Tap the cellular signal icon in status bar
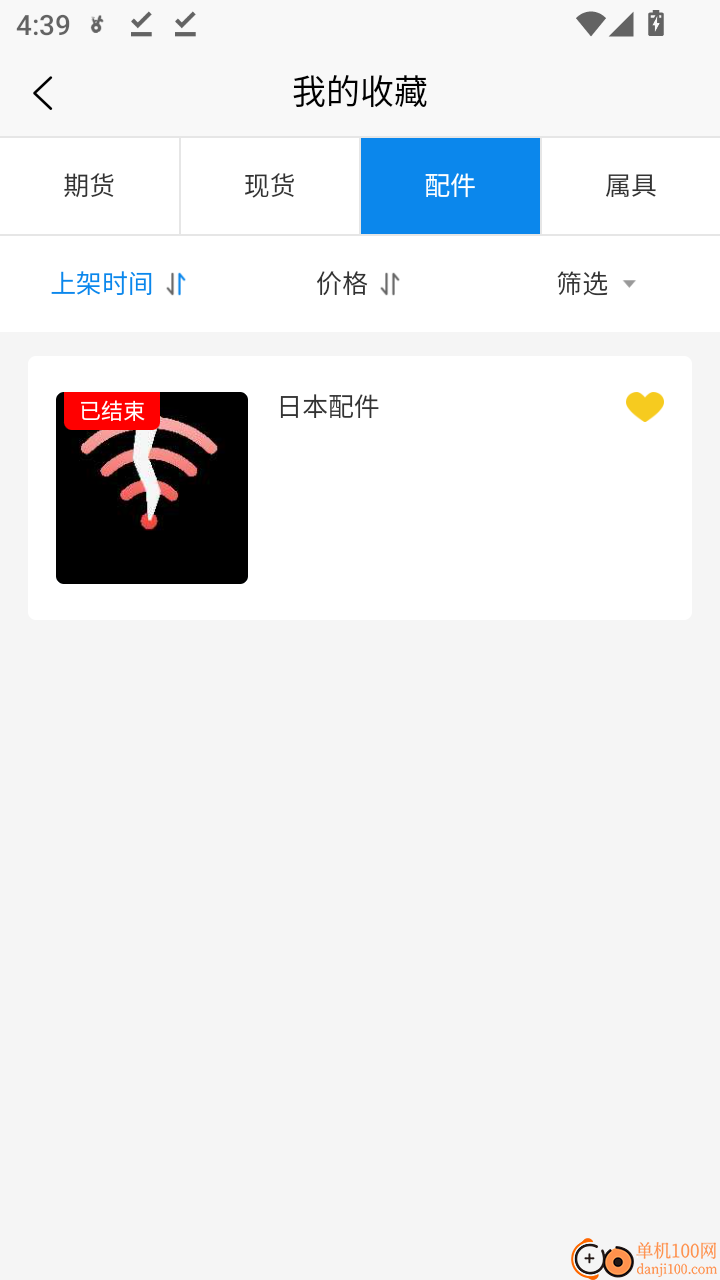 (x=623, y=24)
